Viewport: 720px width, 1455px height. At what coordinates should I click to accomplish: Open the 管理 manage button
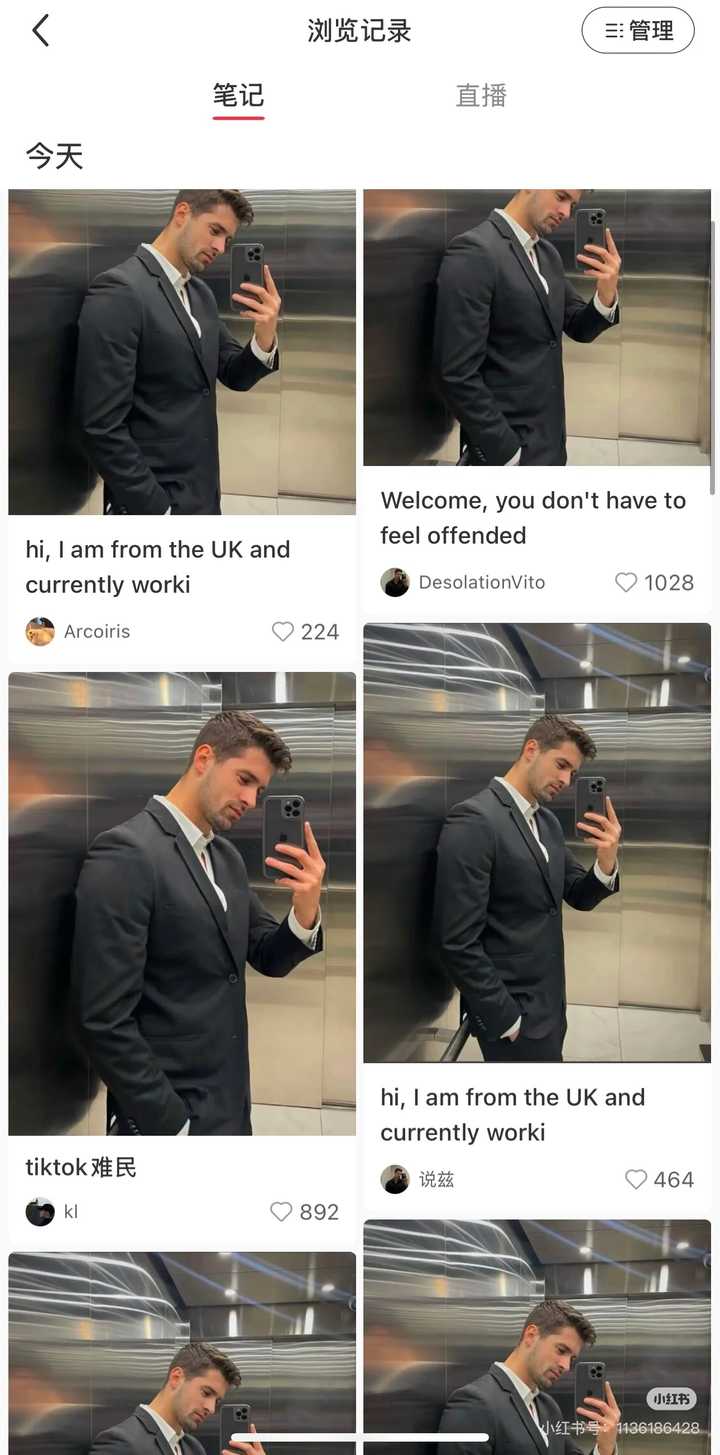(638, 31)
